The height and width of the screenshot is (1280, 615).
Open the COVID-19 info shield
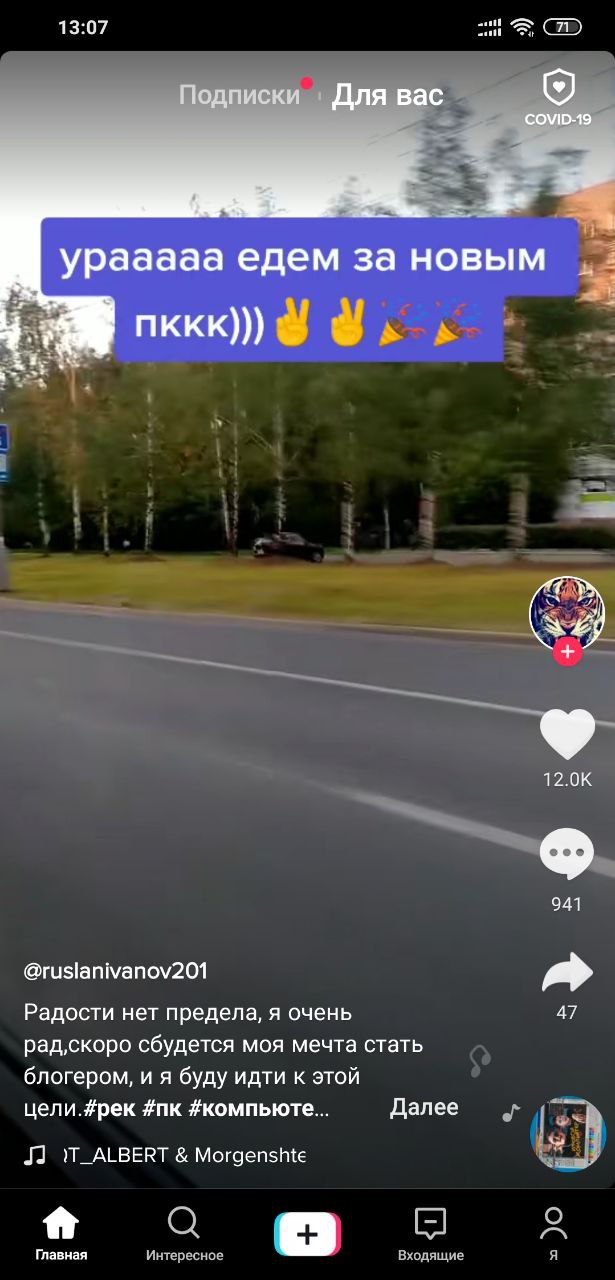pos(558,97)
